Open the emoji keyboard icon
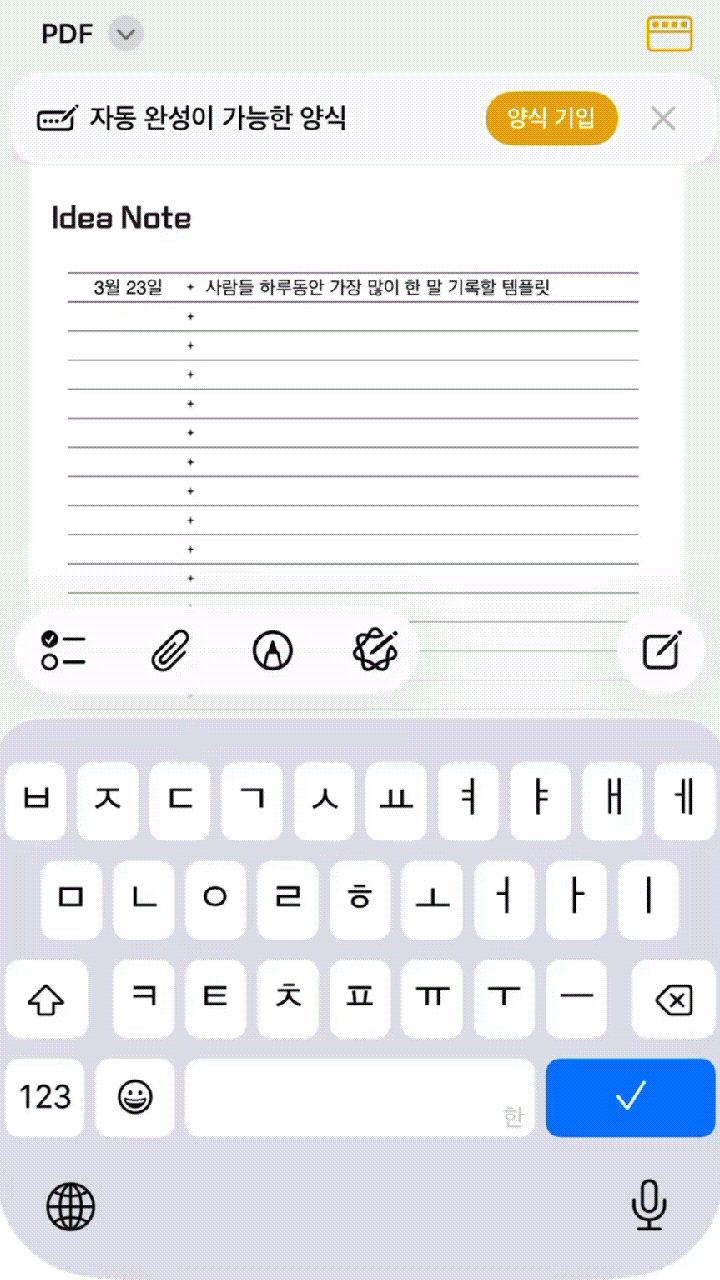This screenshot has height=1280, width=720. (x=135, y=1098)
